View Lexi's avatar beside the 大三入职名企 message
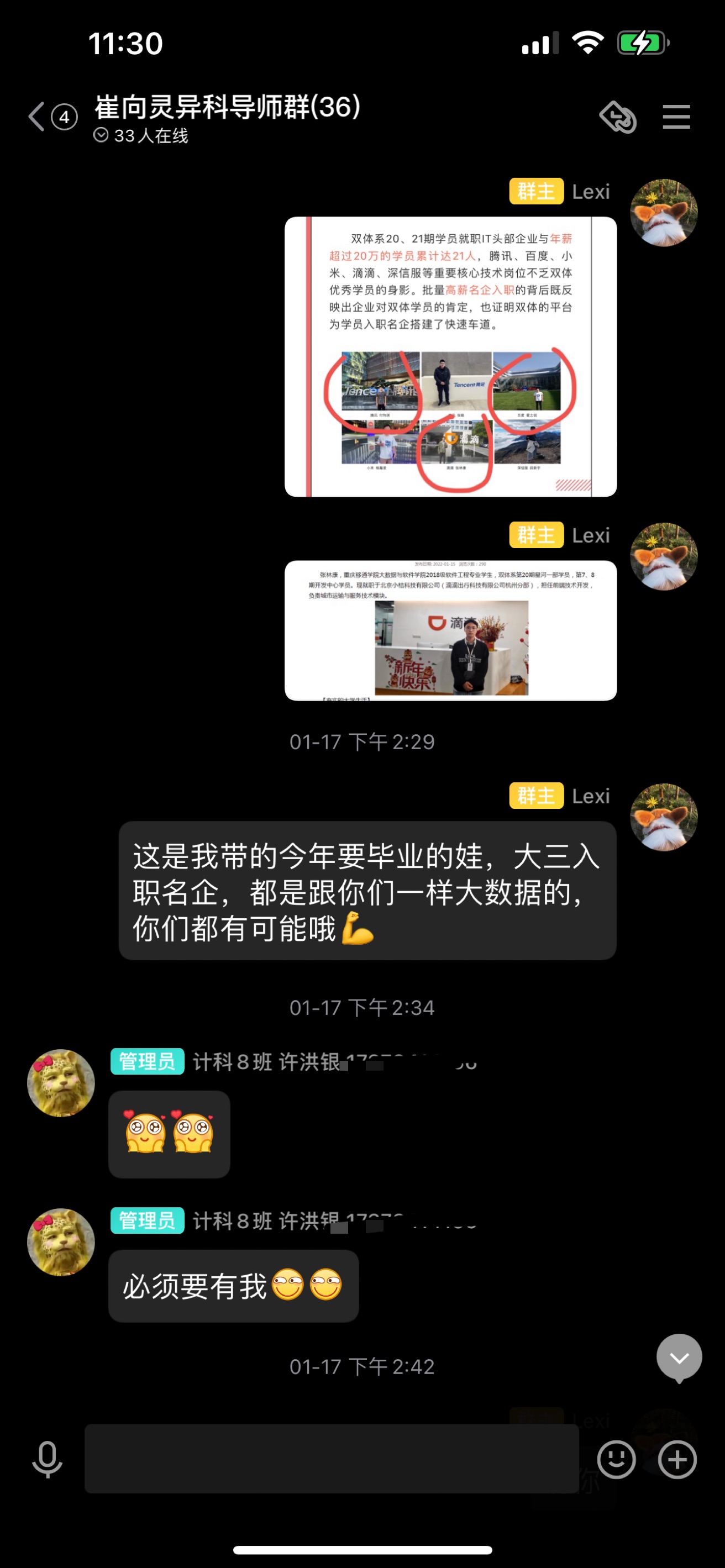This screenshot has height=1568, width=725. click(x=664, y=817)
